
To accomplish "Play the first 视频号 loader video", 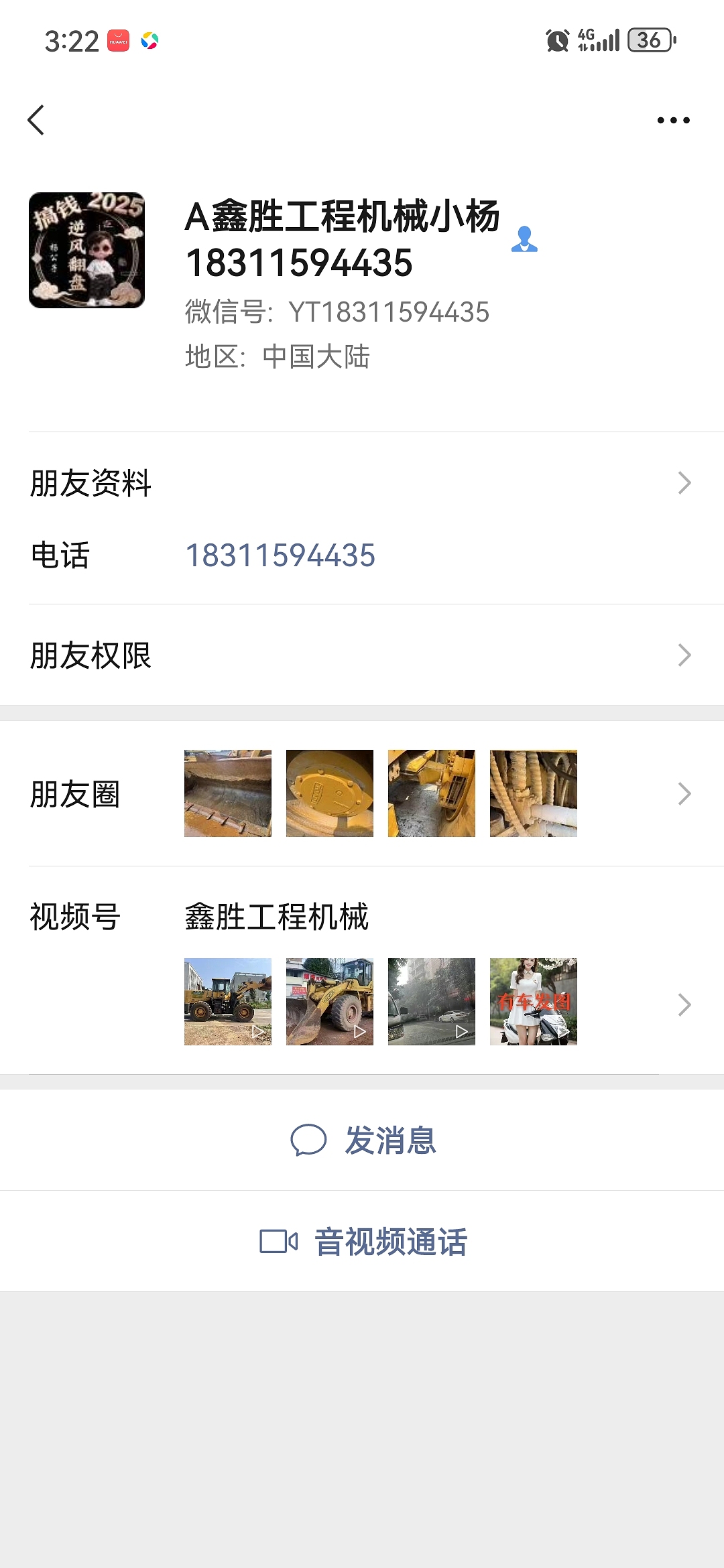I will tap(228, 1002).
